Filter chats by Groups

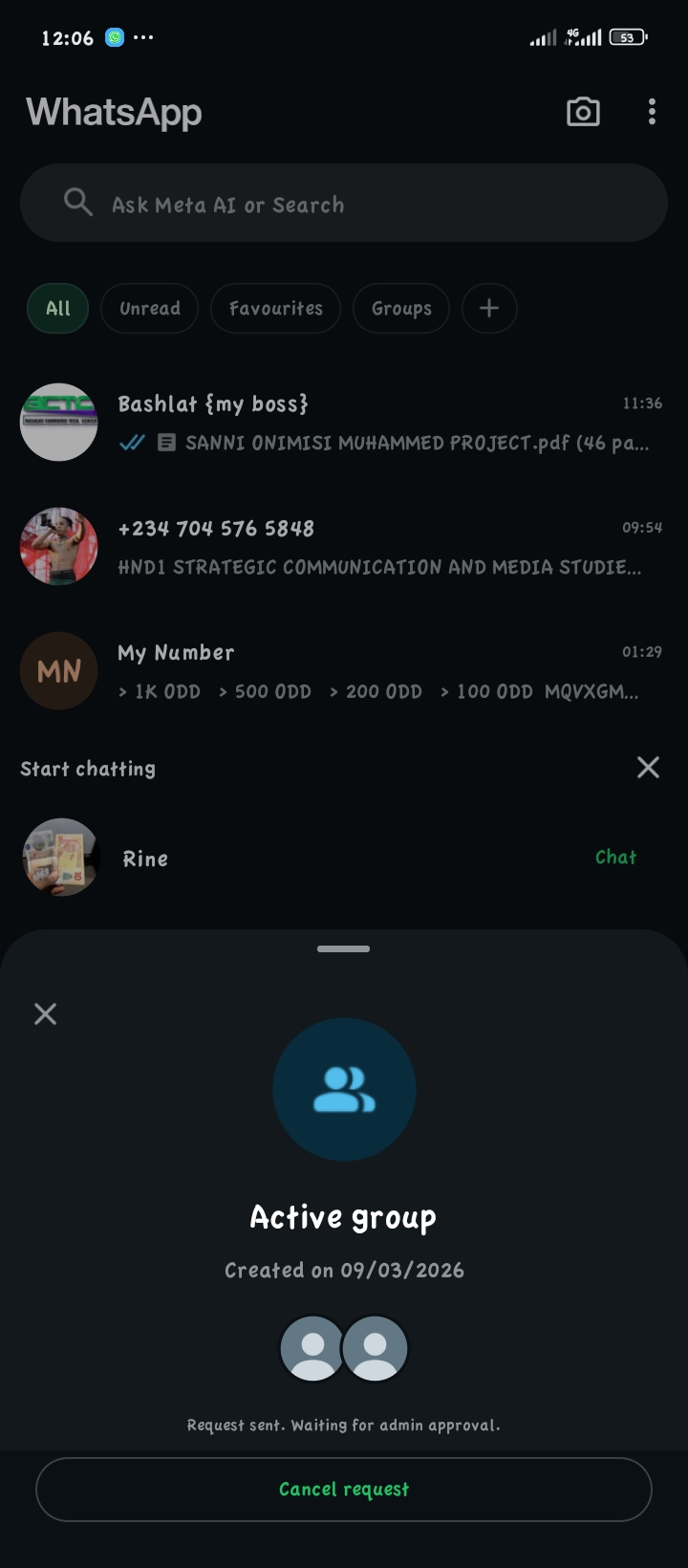click(401, 308)
